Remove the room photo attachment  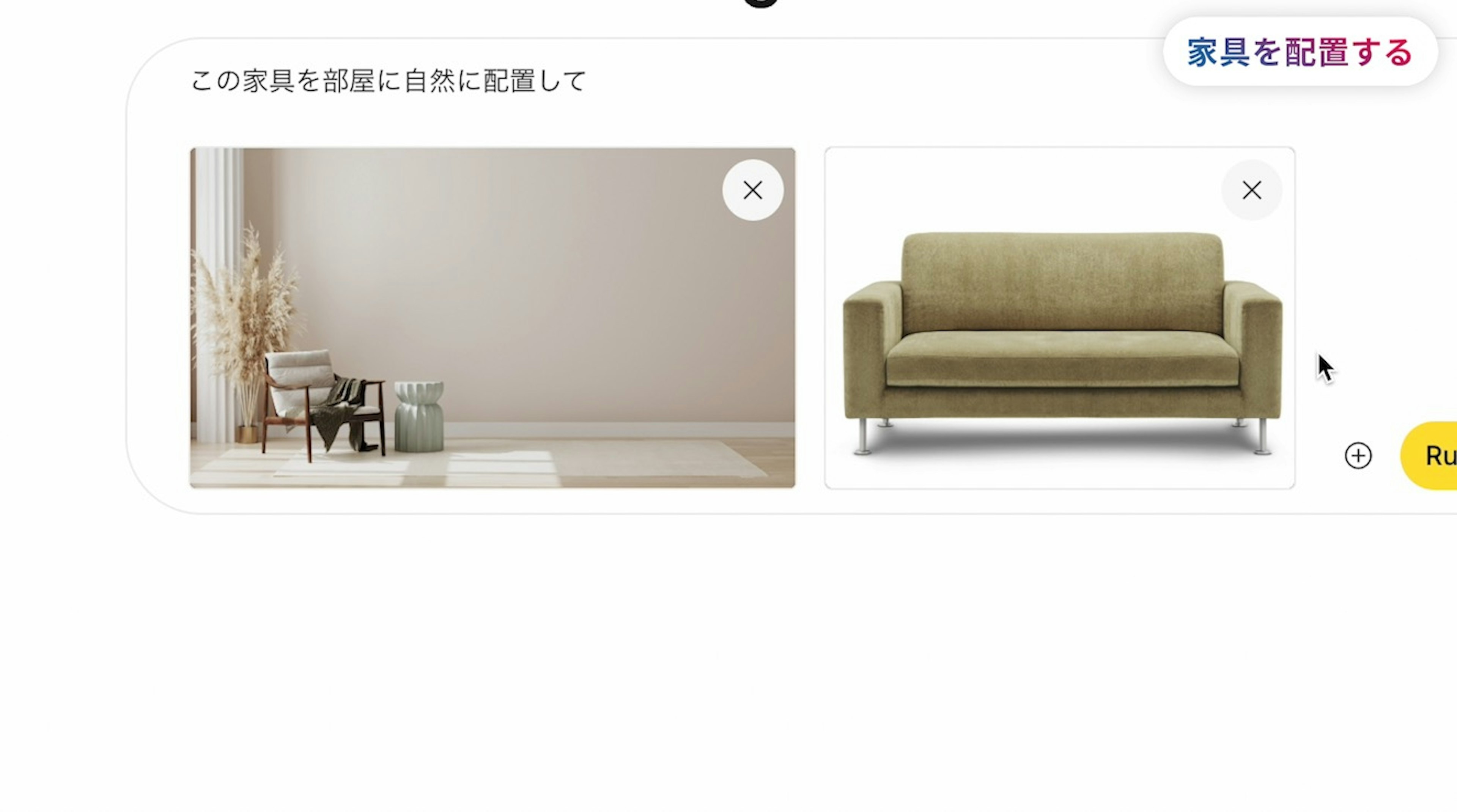tap(752, 190)
